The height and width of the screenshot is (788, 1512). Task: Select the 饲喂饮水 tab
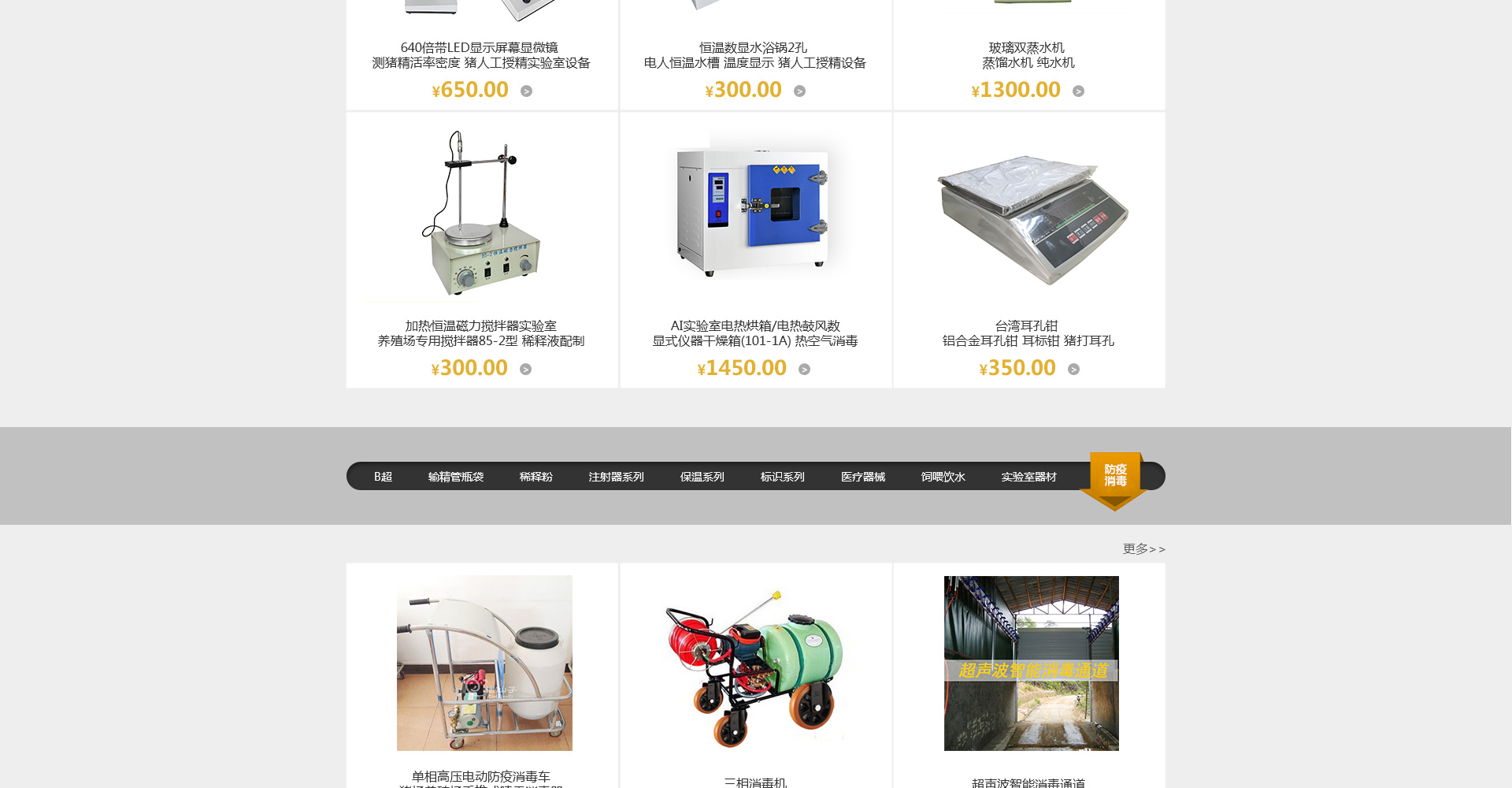coord(943,477)
